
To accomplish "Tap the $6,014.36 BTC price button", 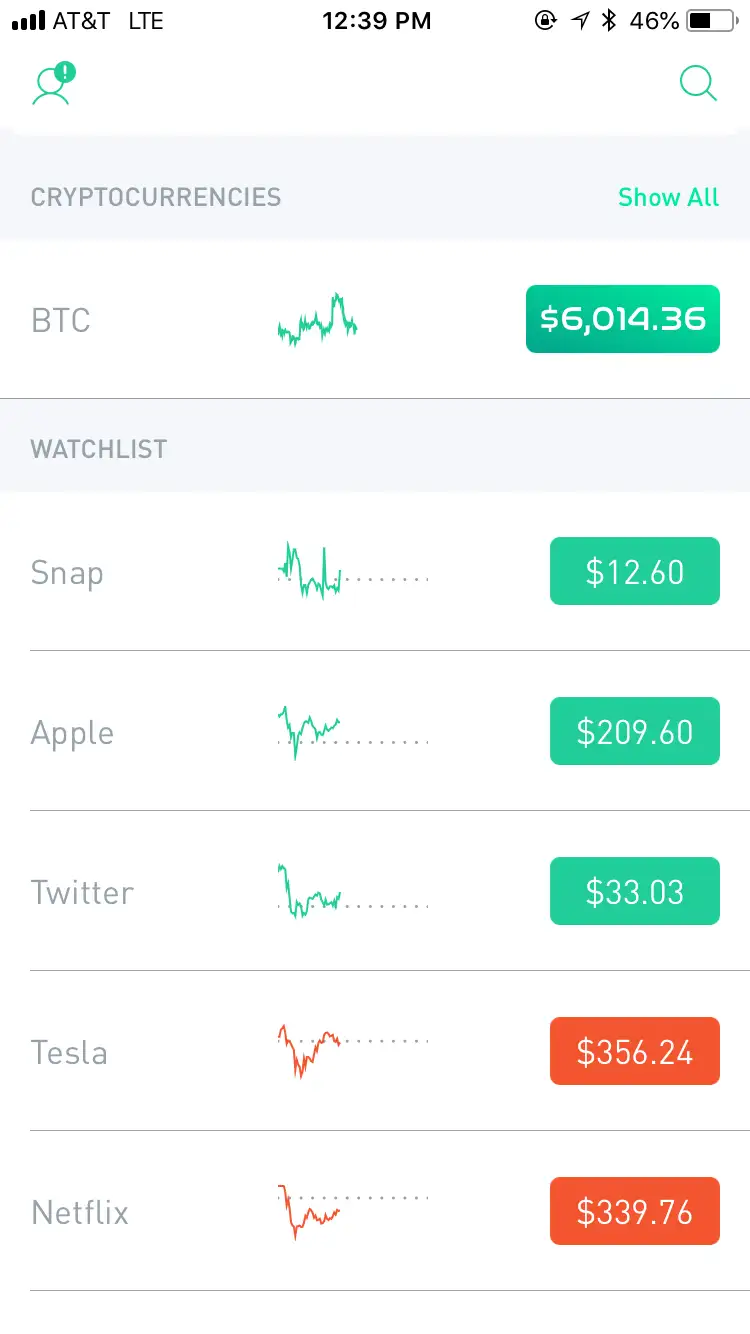I will pos(622,319).
